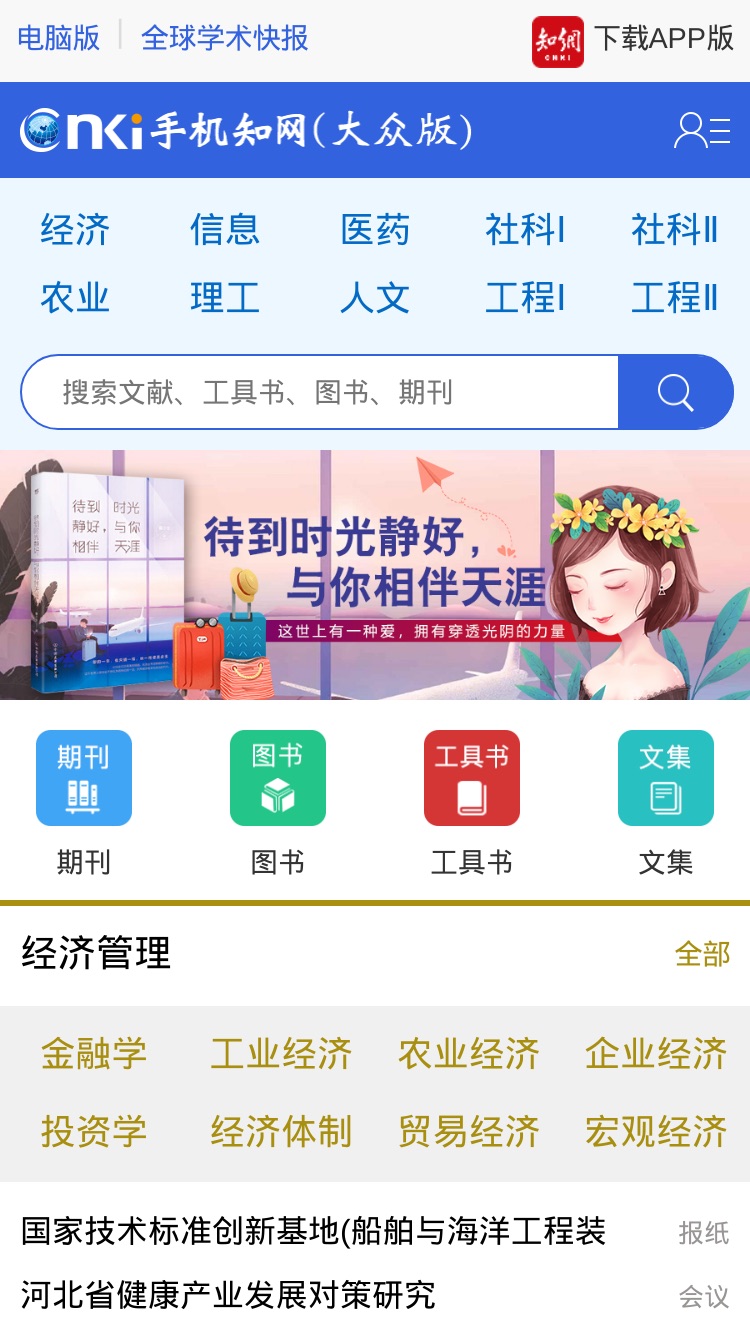The height and width of the screenshot is (1334, 750).
Task: Open the 文集 collections section
Action: (x=666, y=804)
